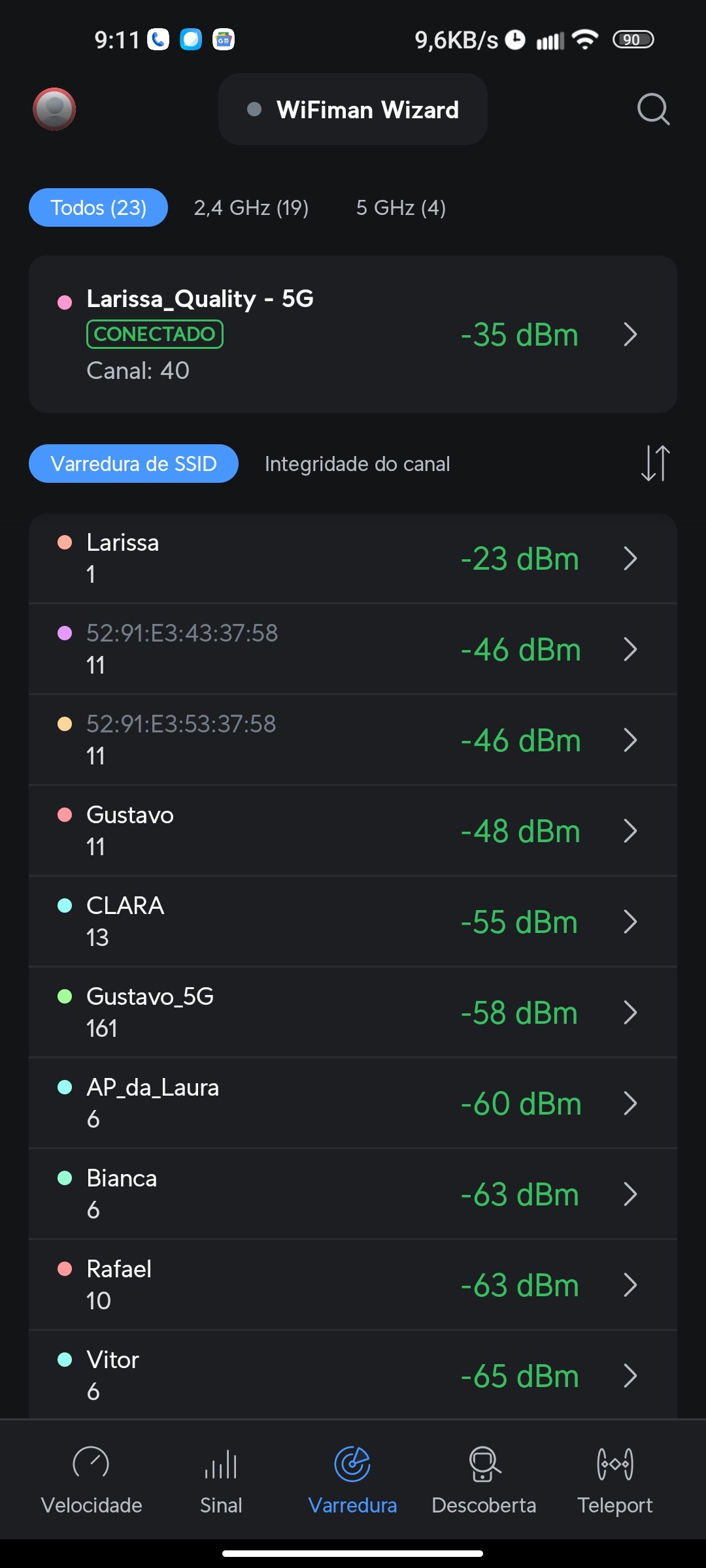
Task: View the AP_da_Laura network
Action: (353, 1103)
